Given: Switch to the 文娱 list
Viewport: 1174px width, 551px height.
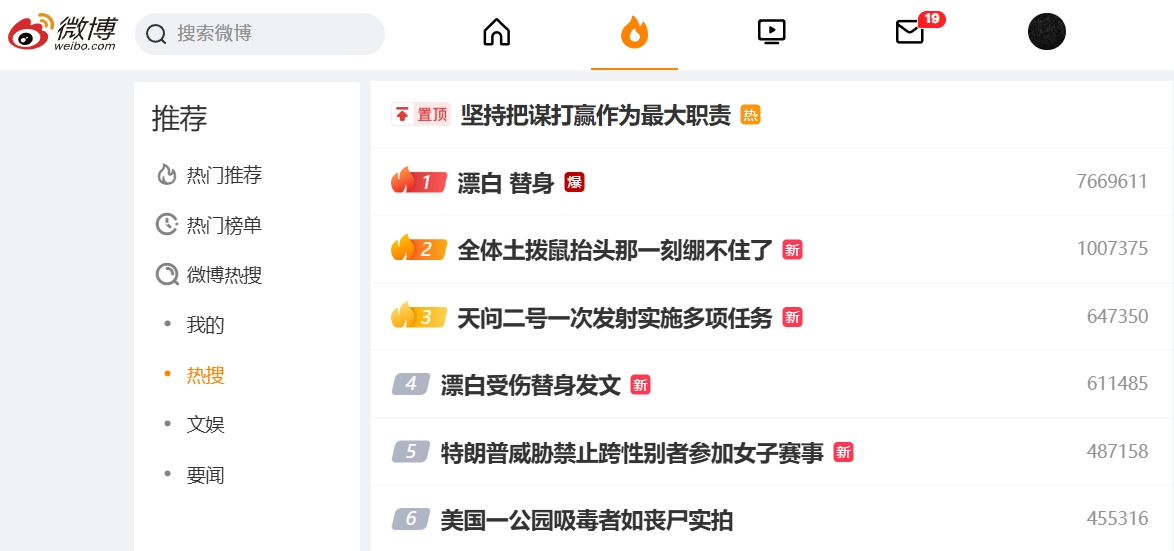Looking at the screenshot, I should [205, 425].
